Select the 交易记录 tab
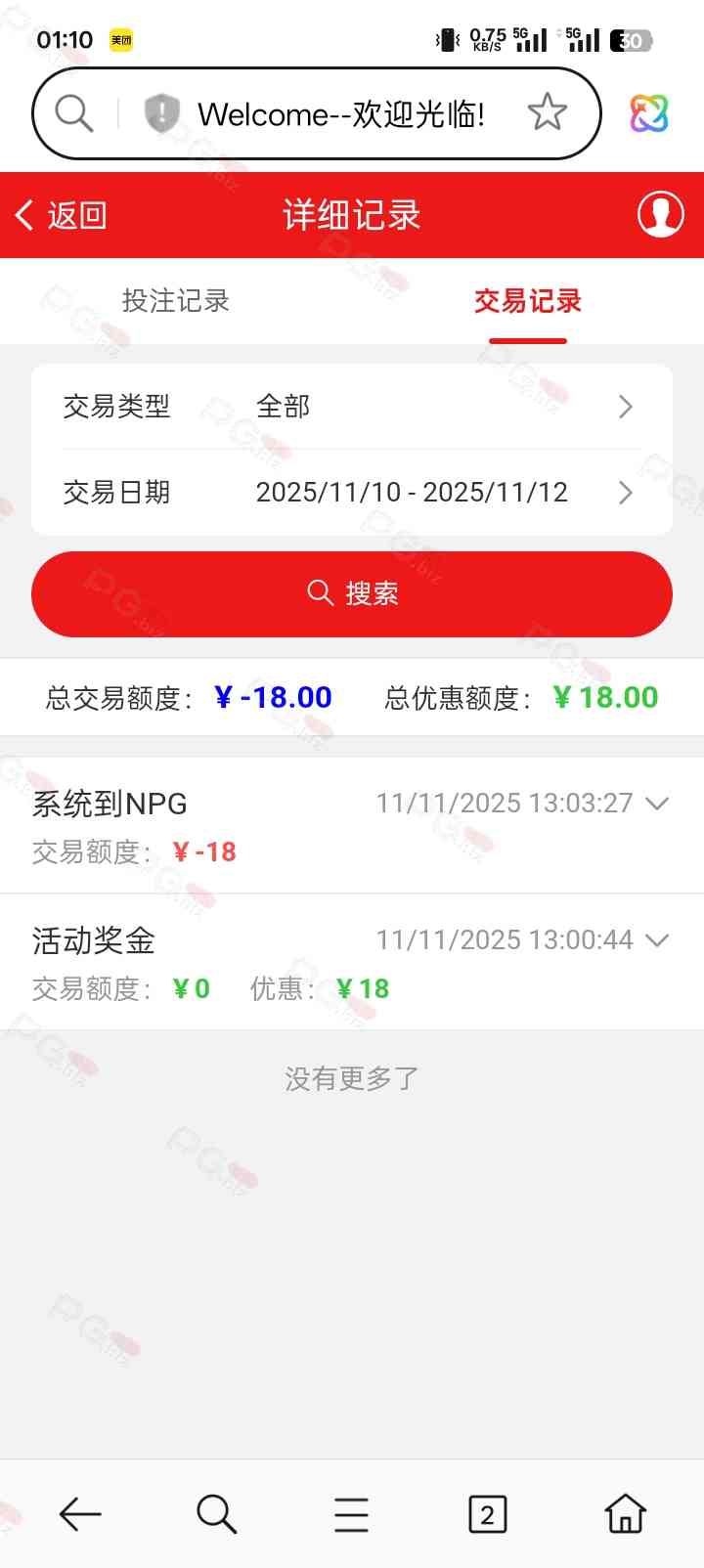The image size is (704, 1568). [x=528, y=301]
